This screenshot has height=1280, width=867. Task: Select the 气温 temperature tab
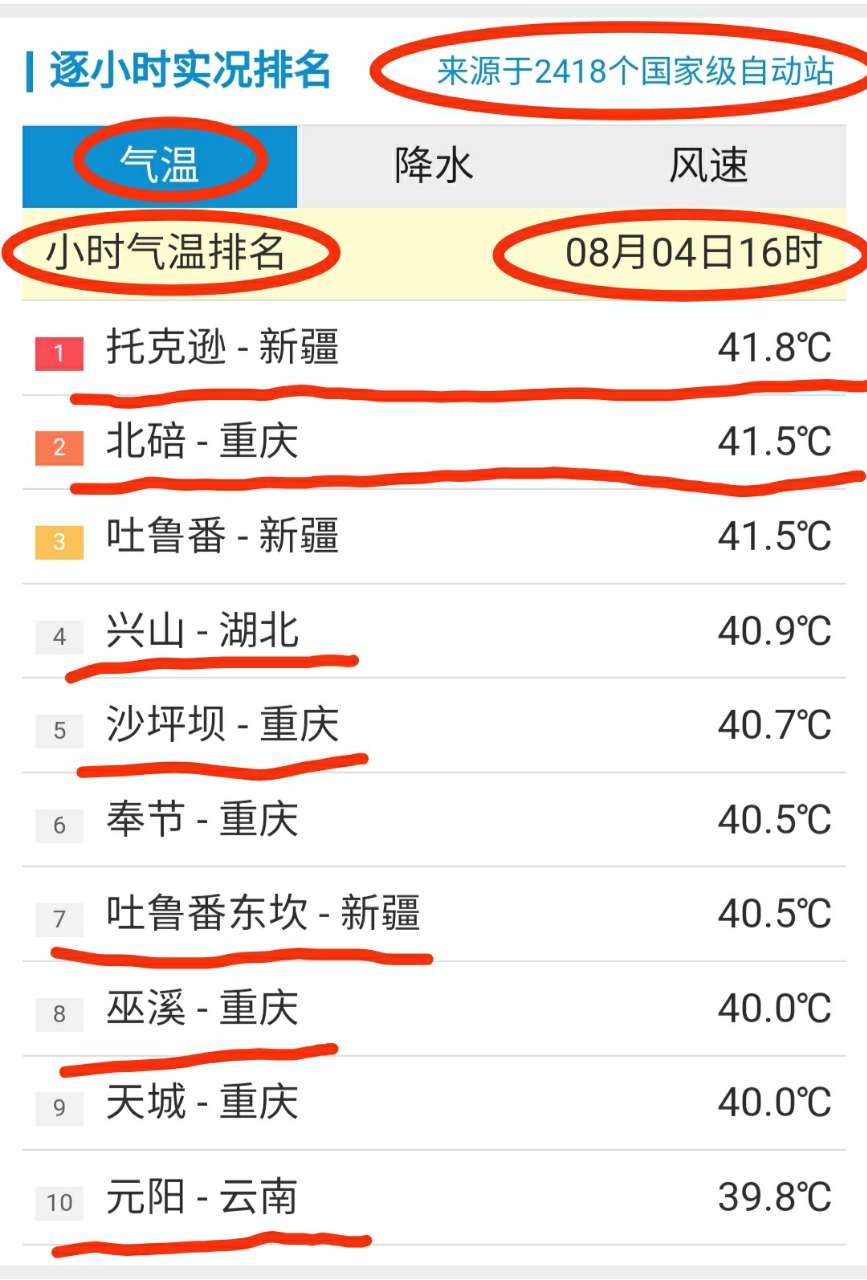160,166
